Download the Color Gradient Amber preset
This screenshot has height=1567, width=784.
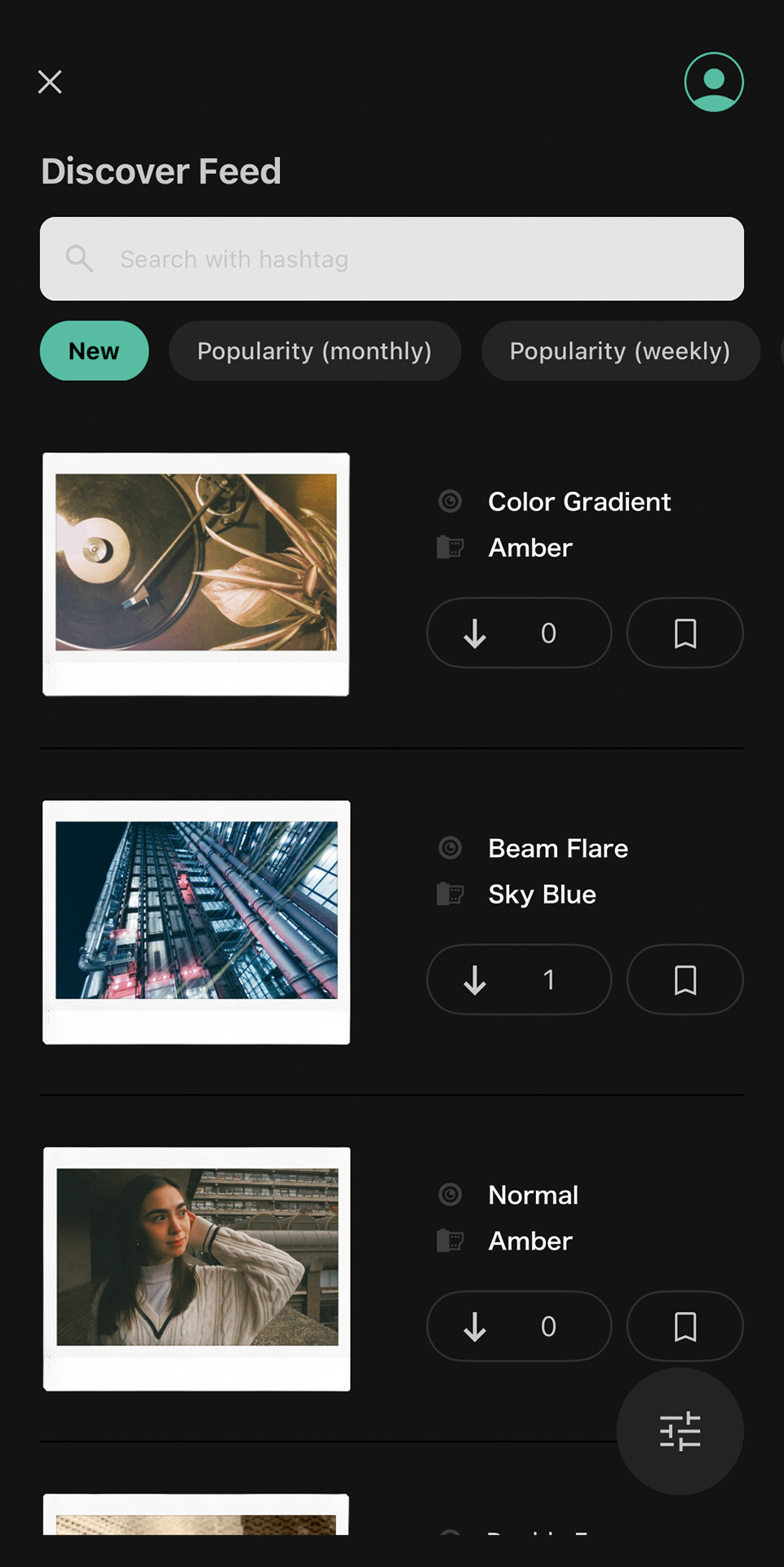[518, 633]
